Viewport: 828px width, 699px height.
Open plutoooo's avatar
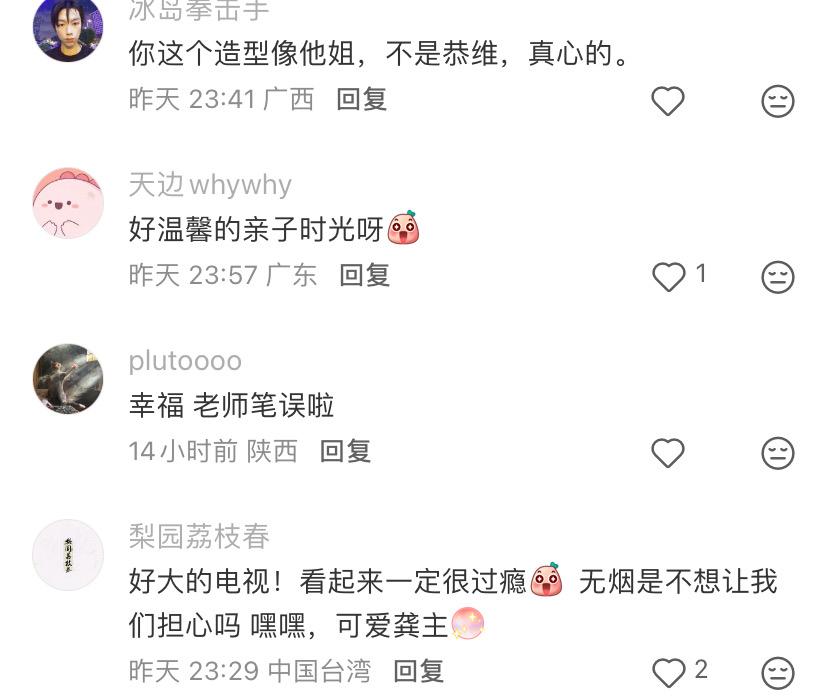click(68, 379)
